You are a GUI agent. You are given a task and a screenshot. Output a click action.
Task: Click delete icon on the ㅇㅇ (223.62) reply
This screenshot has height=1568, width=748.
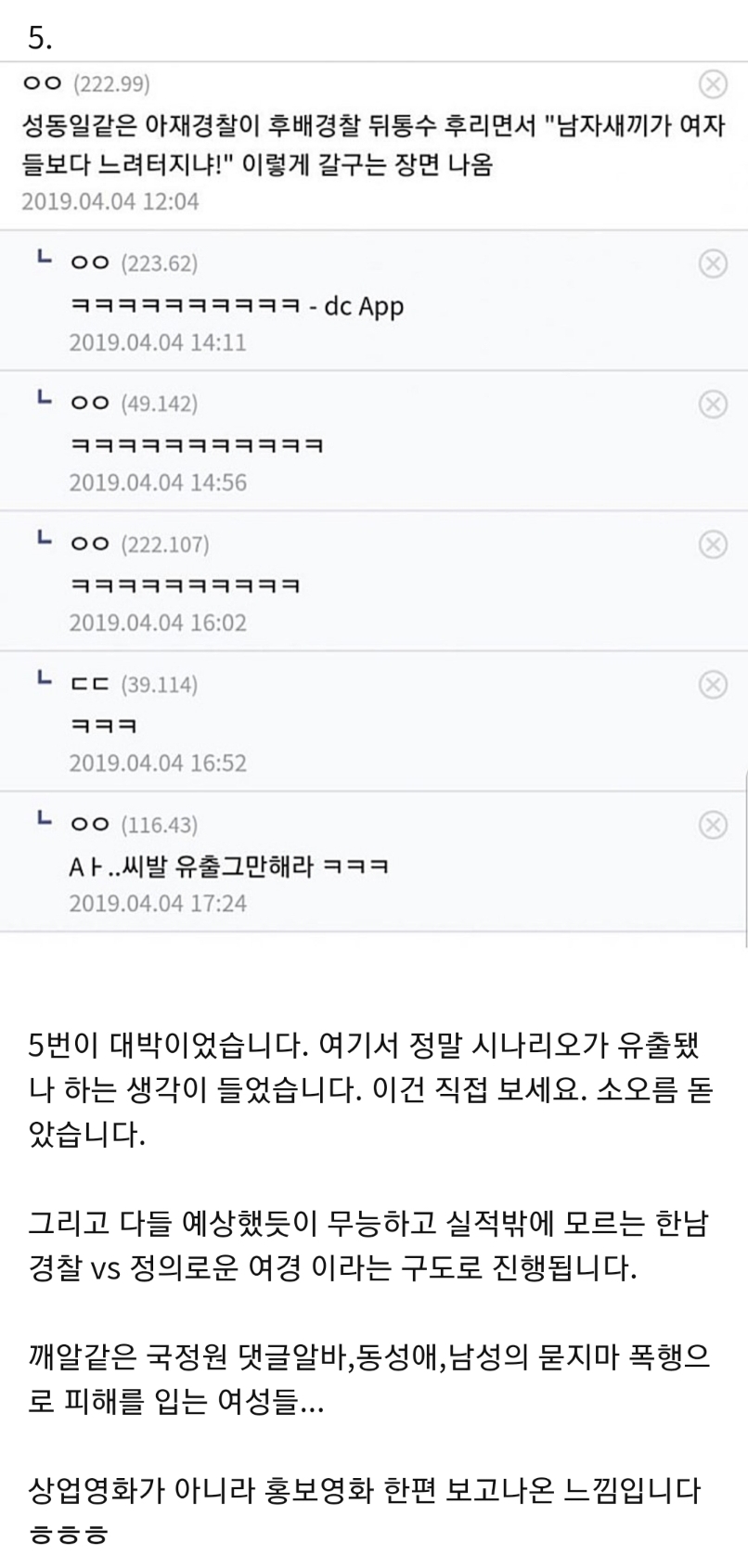[x=714, y=263]
